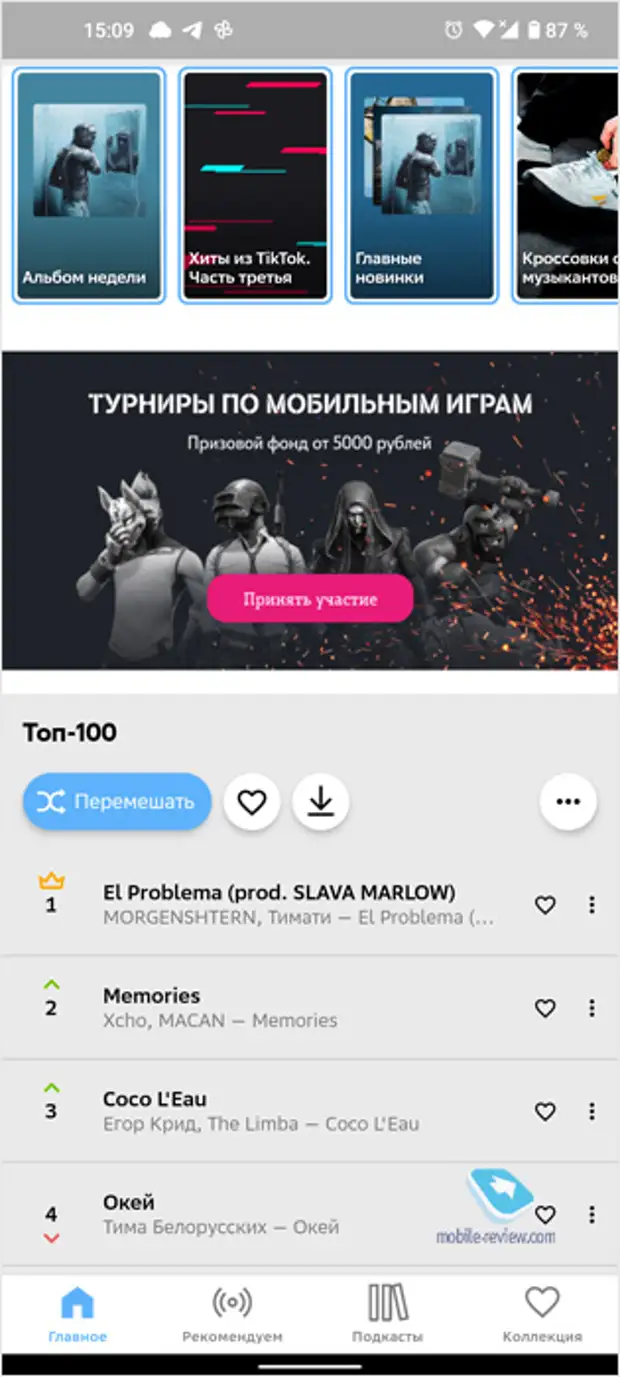Like the Coco L'Eau track
Image resolution: width=620 pixels, height=1377 pixels.
click(x=545, y=1111)
